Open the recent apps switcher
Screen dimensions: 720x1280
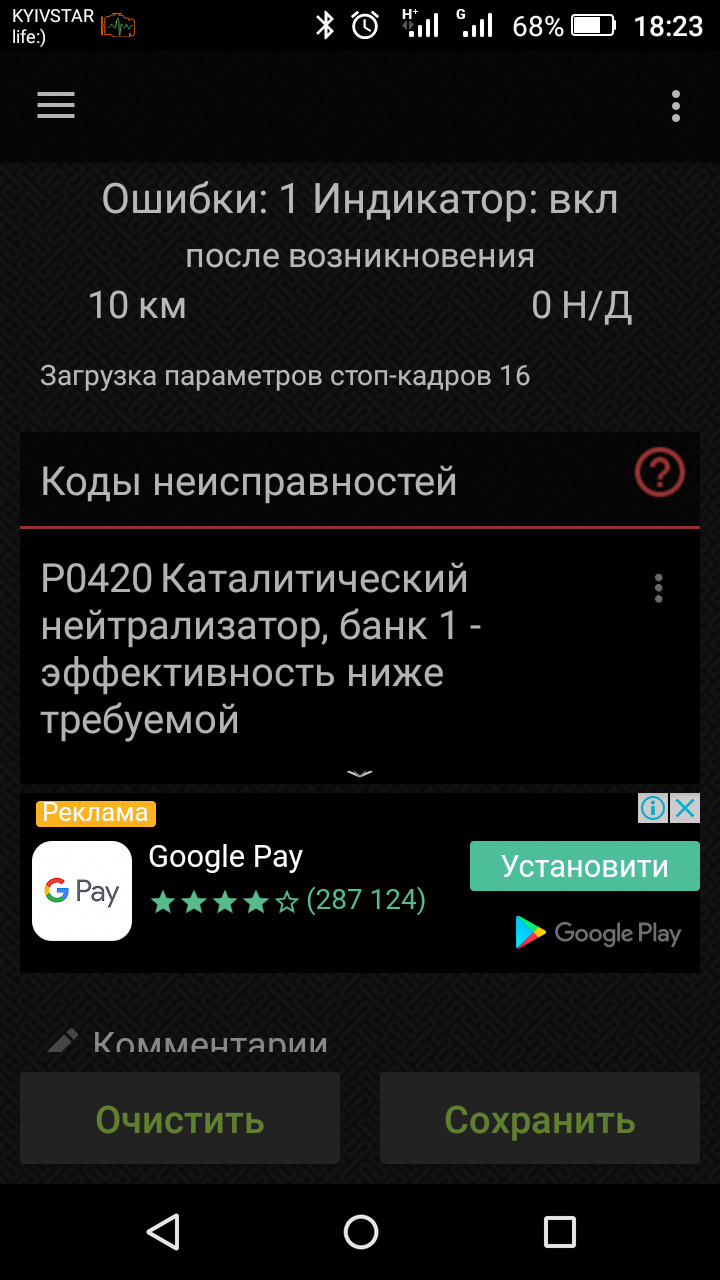(559, 1231)
